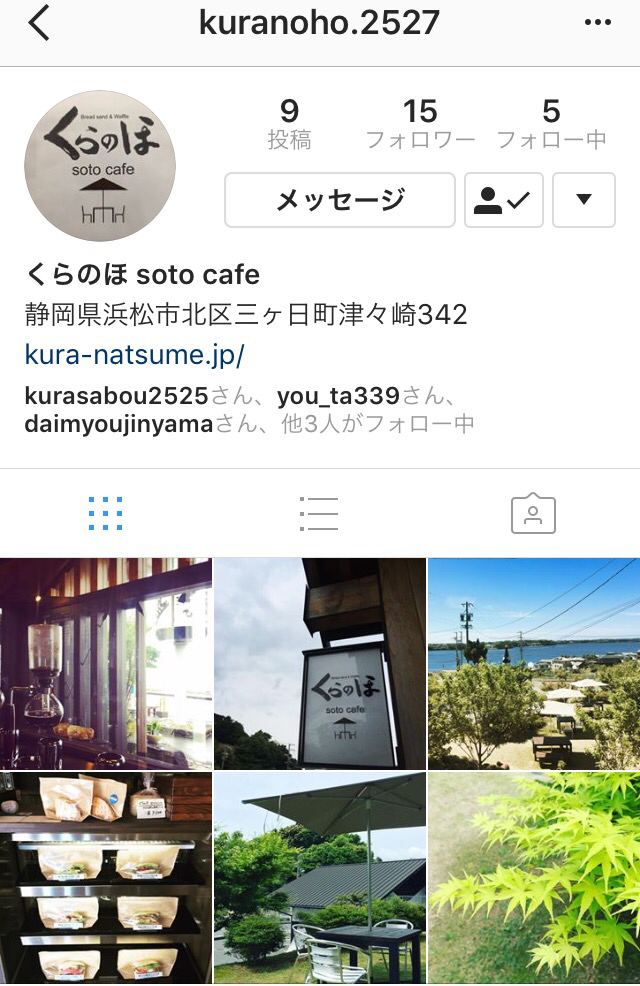Tap the following status person-check button
Screen dimensions: 640x986
[x=503, y=200]
